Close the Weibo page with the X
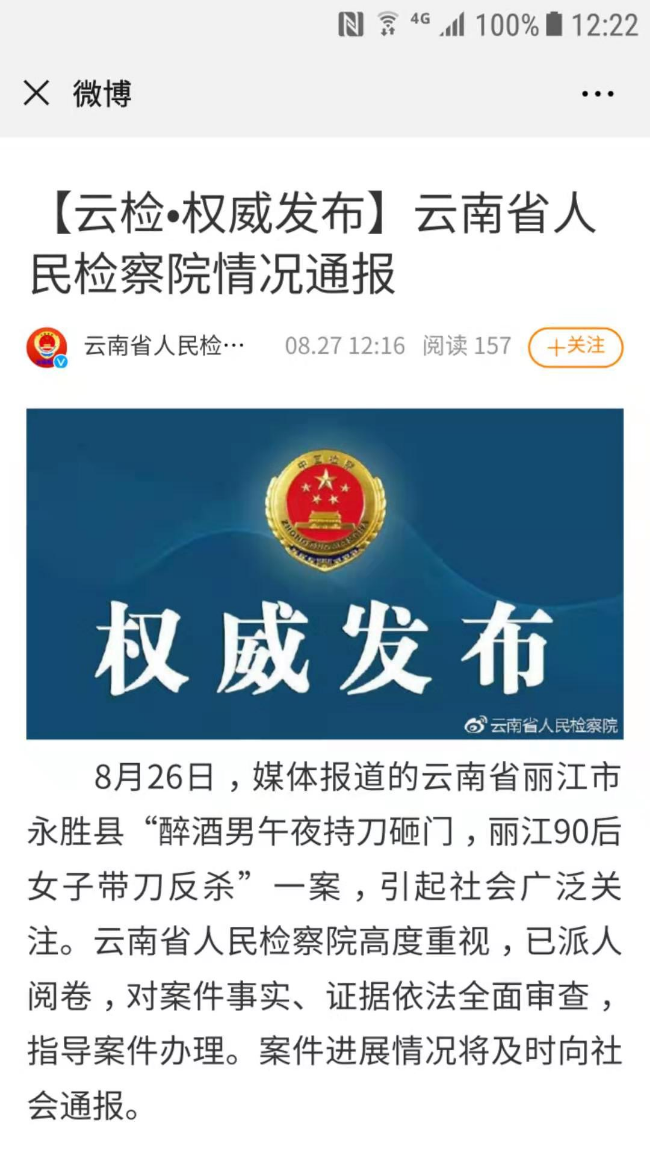 pos(36,94)
